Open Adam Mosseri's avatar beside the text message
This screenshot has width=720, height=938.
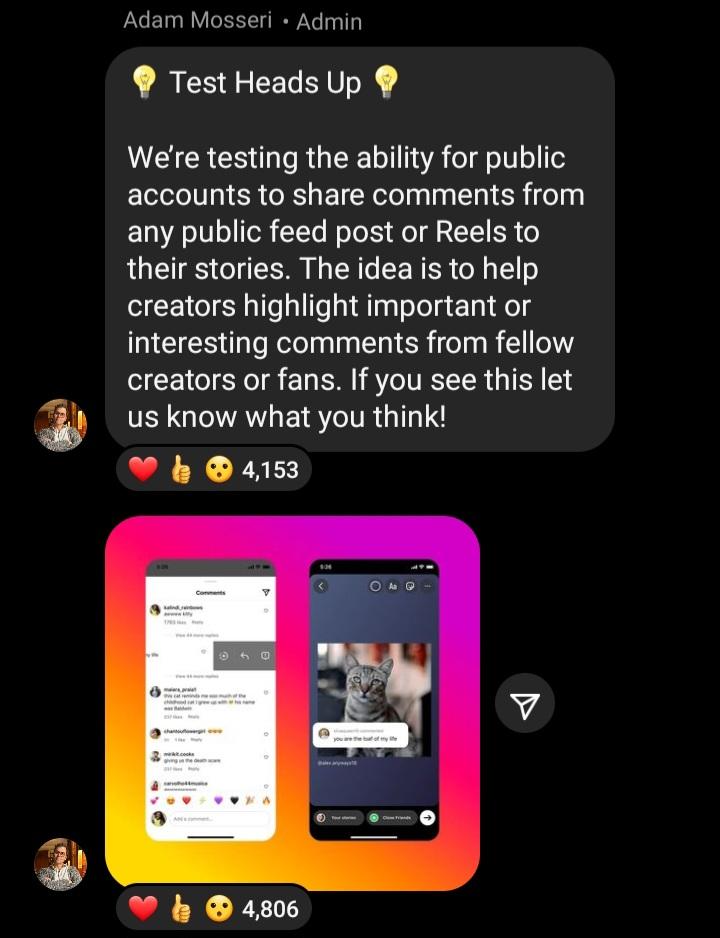60,425
